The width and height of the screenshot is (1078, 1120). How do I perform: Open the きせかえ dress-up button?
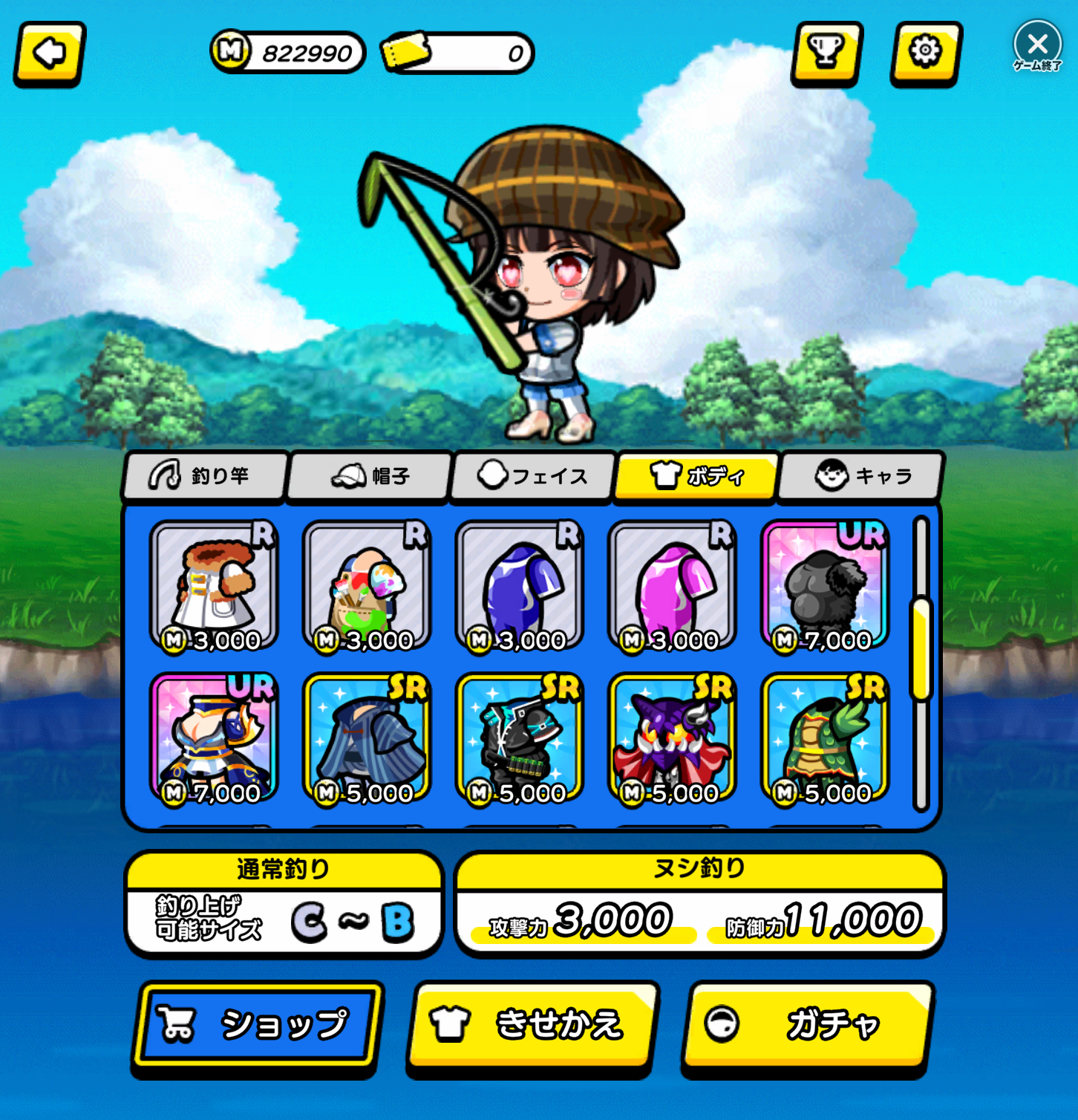532,1025
